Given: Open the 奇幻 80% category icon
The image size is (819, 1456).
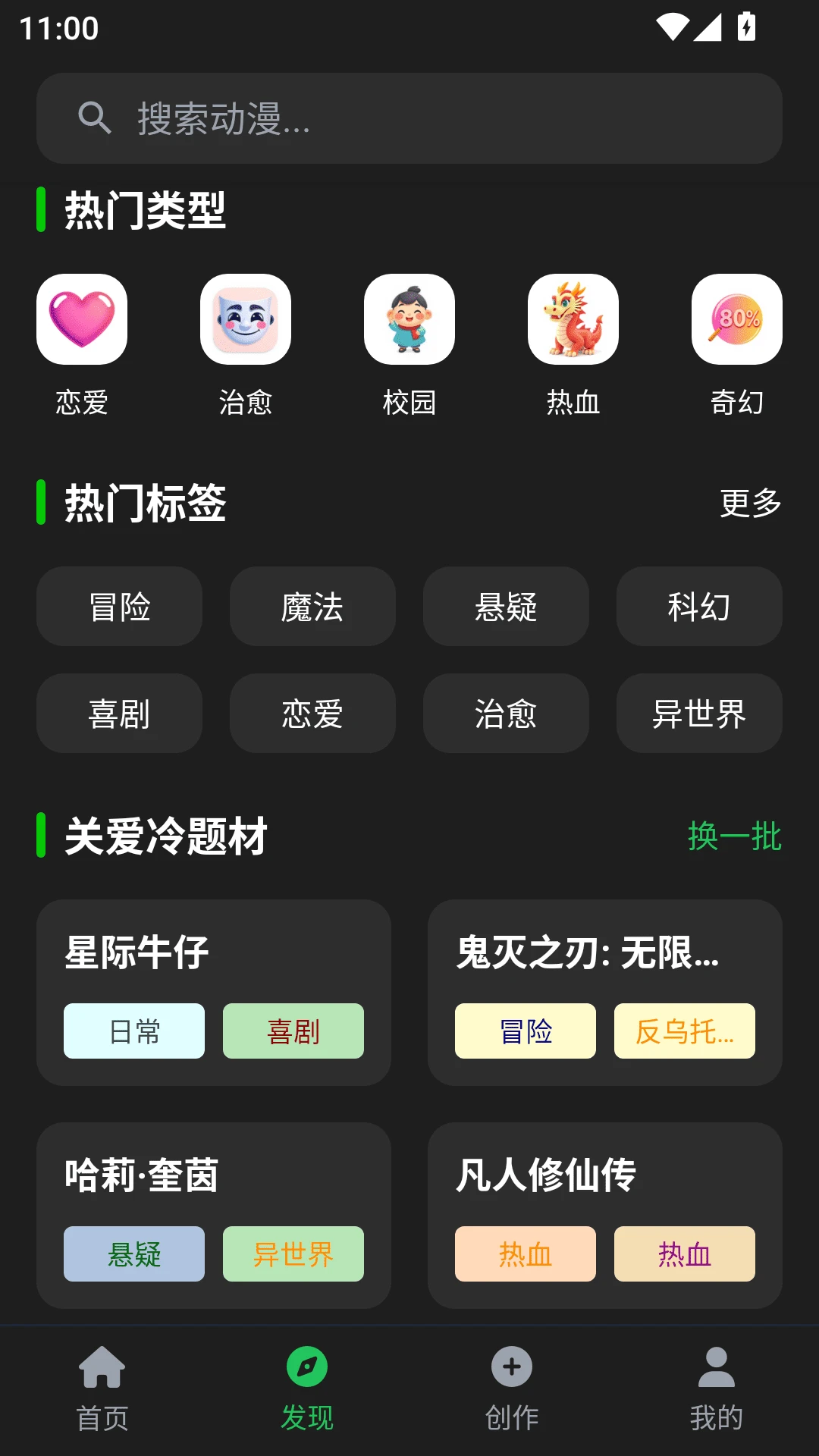Looking at the screenshot, I should (736, 318).
